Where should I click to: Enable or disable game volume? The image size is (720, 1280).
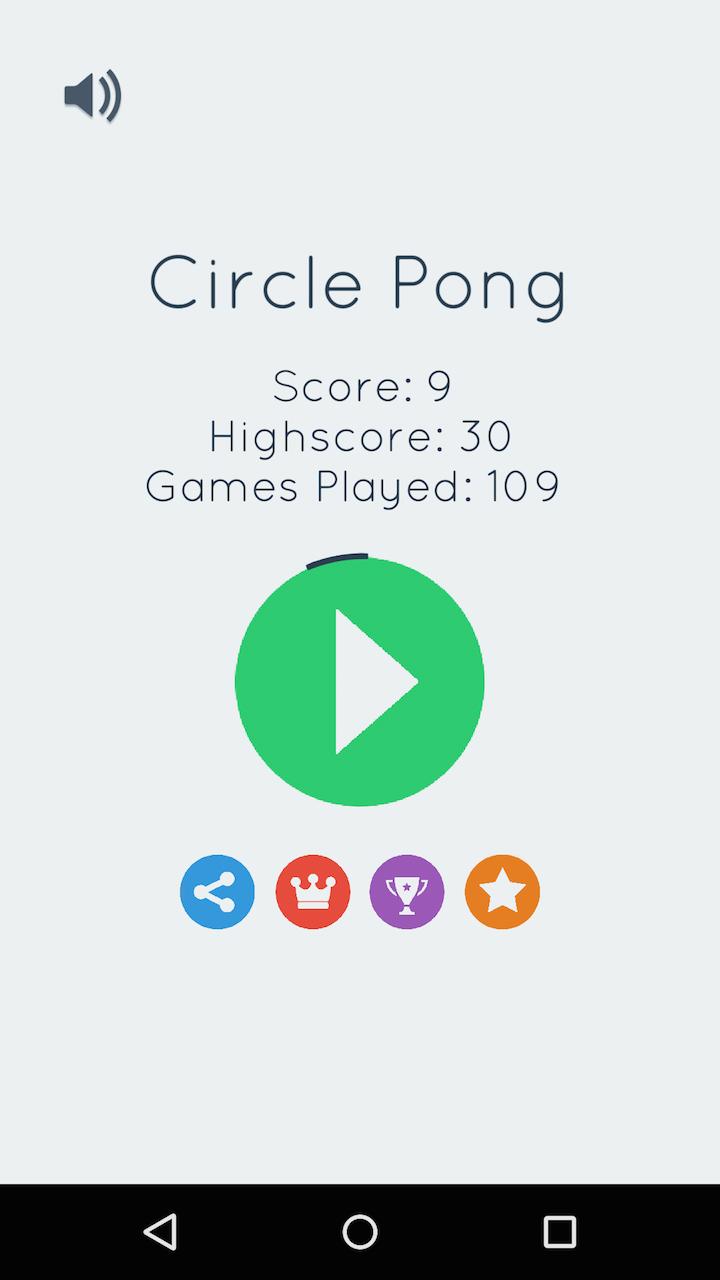pyautogui.click(x=91, y=95)
